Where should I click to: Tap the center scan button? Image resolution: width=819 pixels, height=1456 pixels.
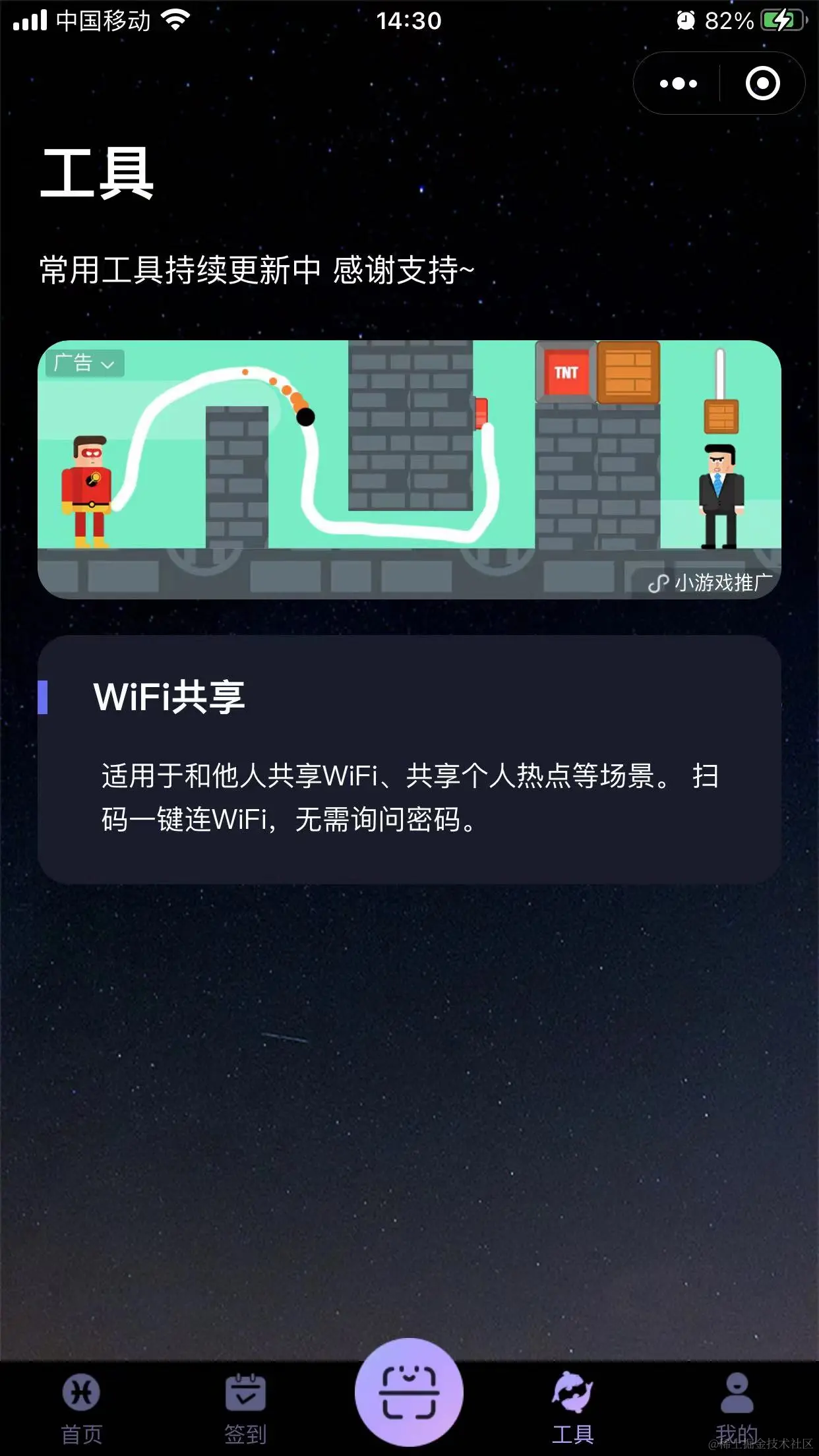coord(409,1391)
